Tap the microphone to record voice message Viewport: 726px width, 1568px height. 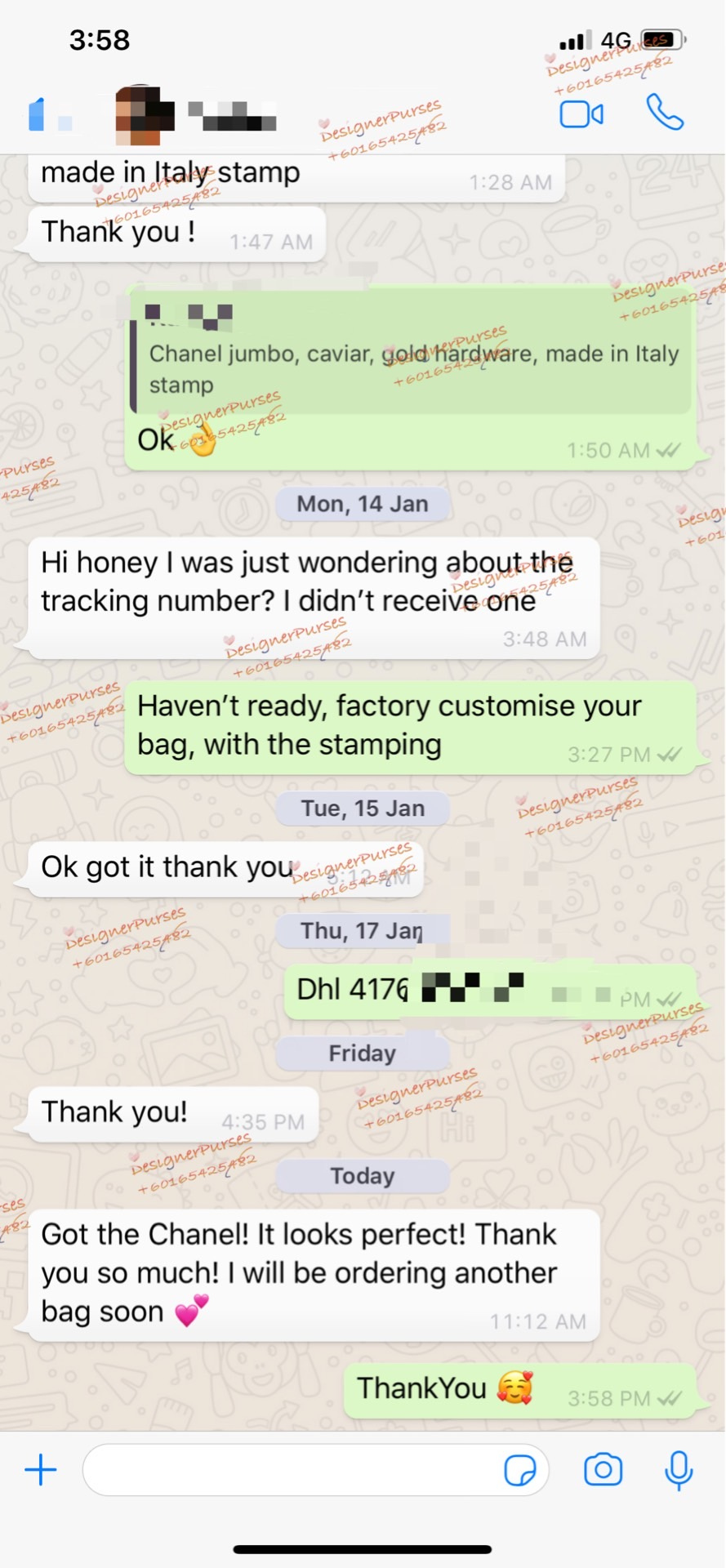(679, 1470)
